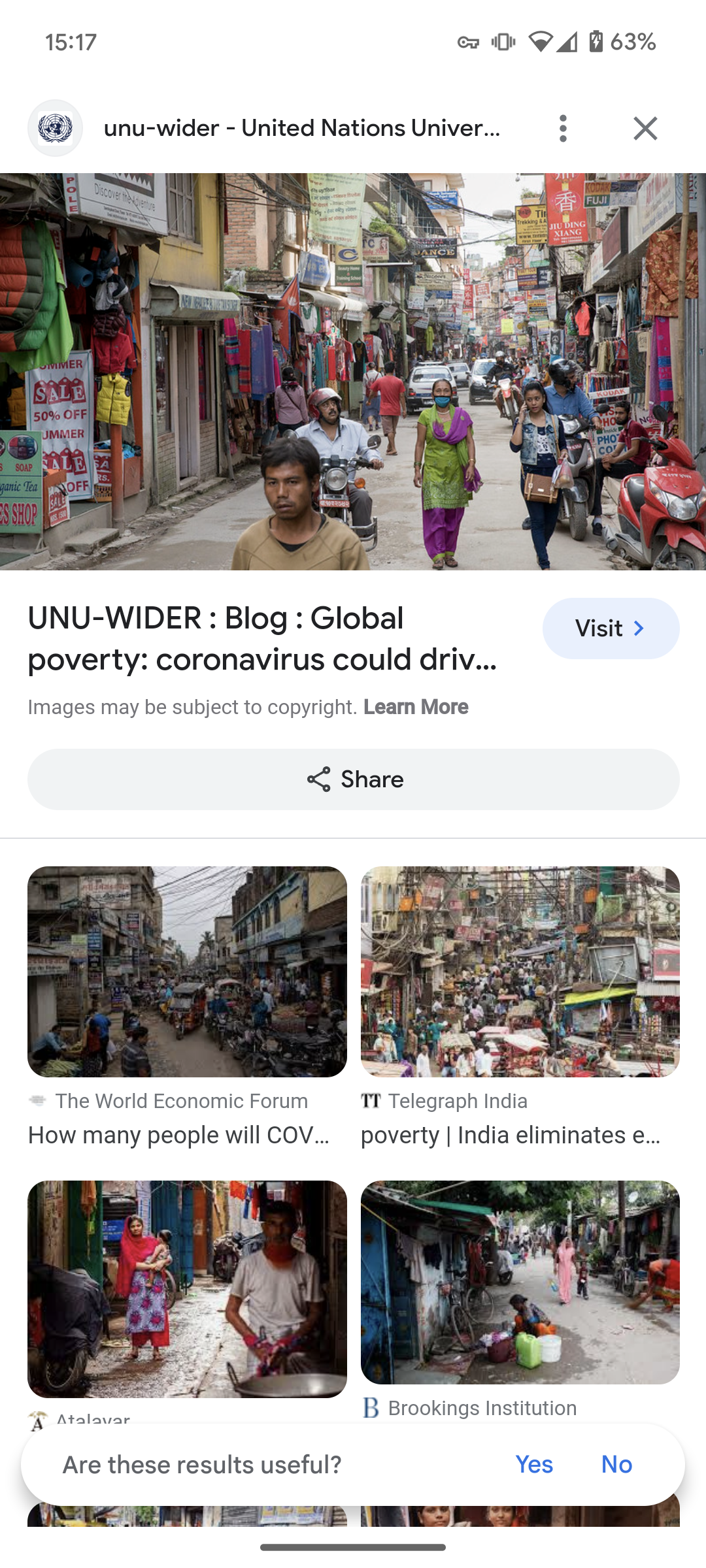The height and width of the screenshot is (1568, 706).
Task: Open the three-dot overflow menu
Action: tap(563, 128)
